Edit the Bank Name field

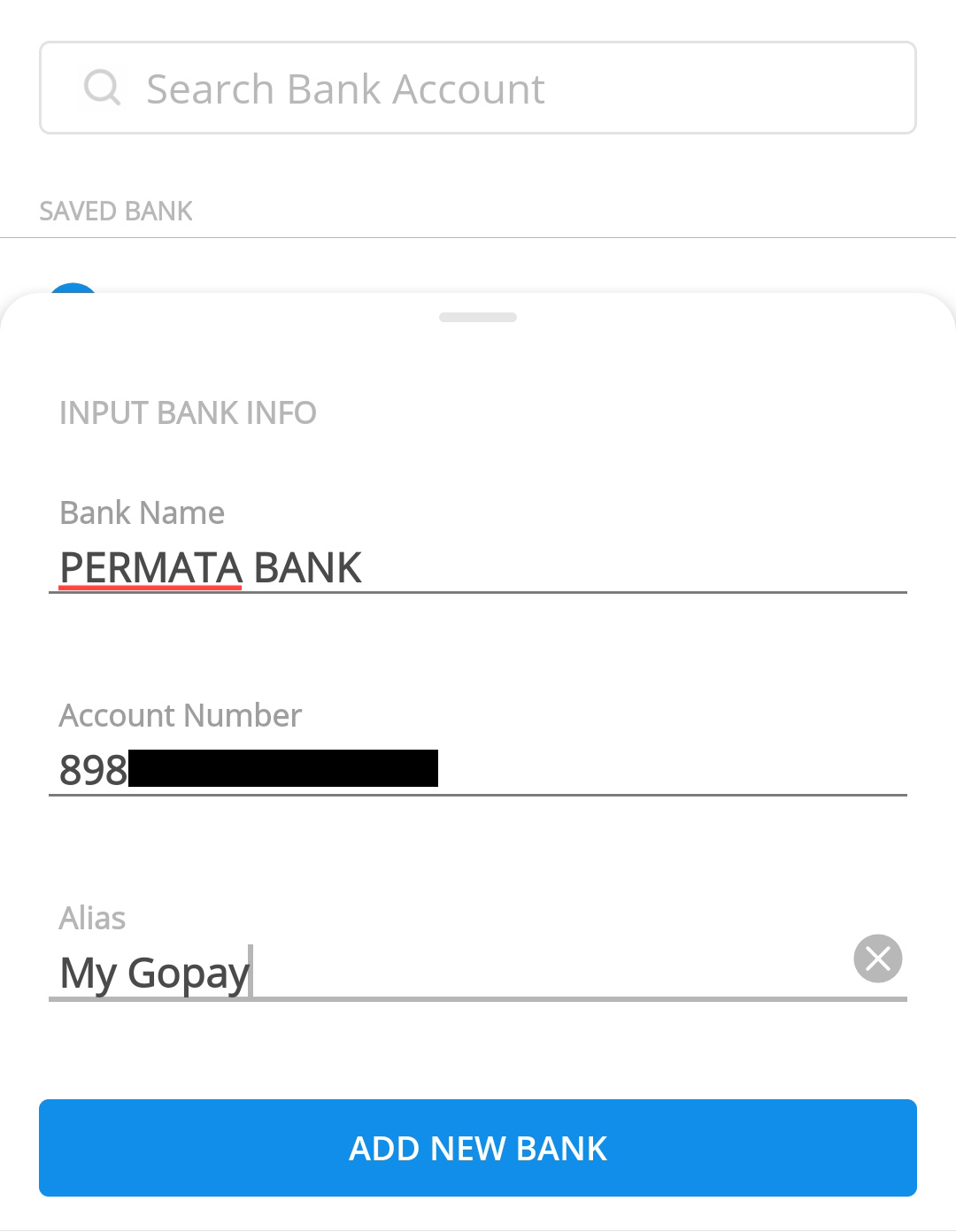[478, 567]
